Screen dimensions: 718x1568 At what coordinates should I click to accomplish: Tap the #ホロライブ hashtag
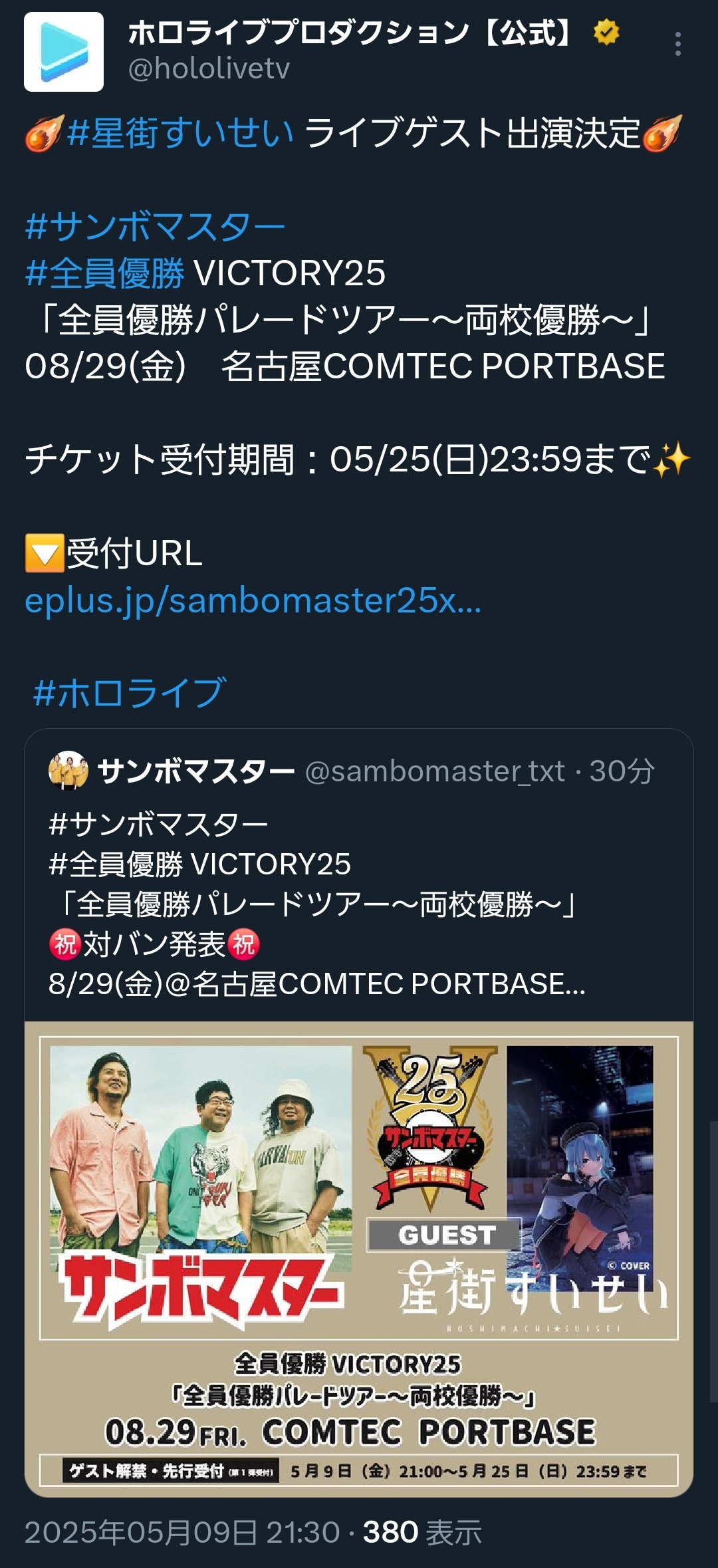[130, 692]
